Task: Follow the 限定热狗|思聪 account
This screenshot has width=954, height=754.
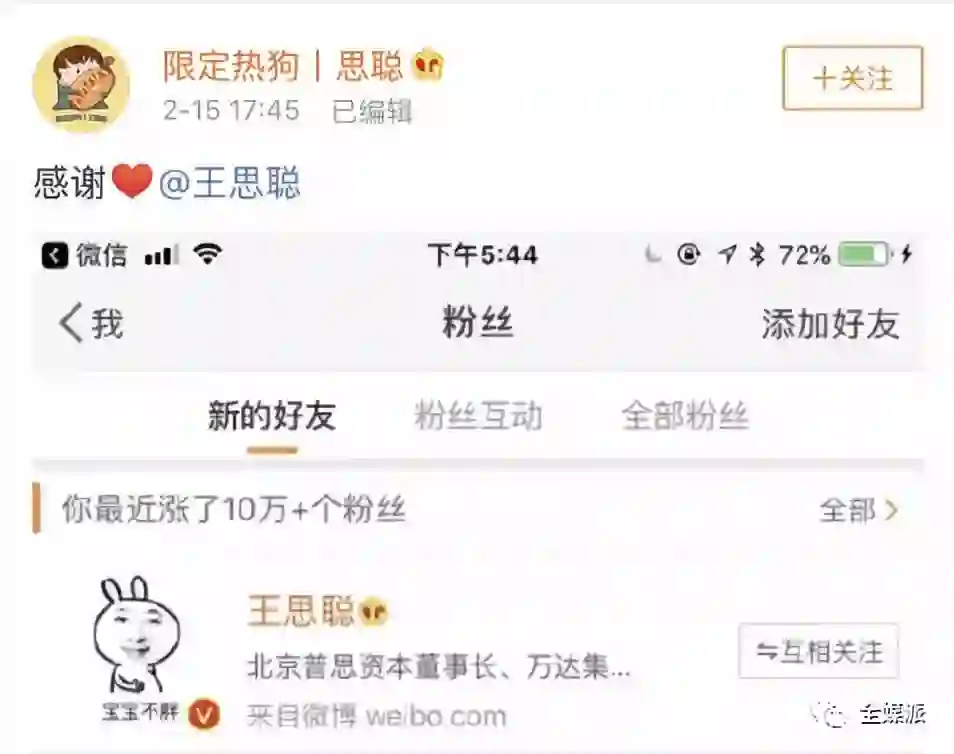Action: (852, 78)
